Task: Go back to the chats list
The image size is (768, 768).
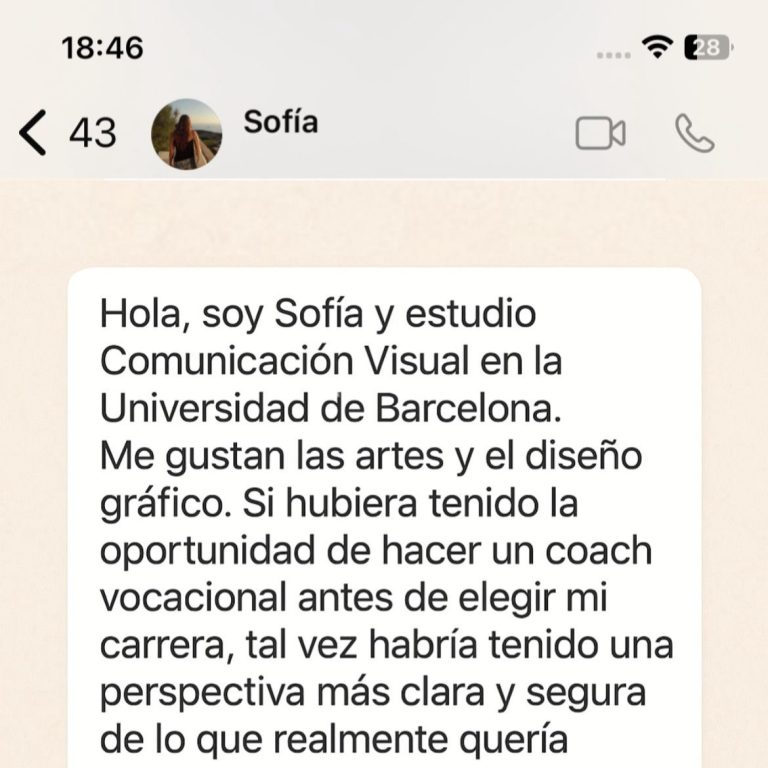Action: coord(35,133)
